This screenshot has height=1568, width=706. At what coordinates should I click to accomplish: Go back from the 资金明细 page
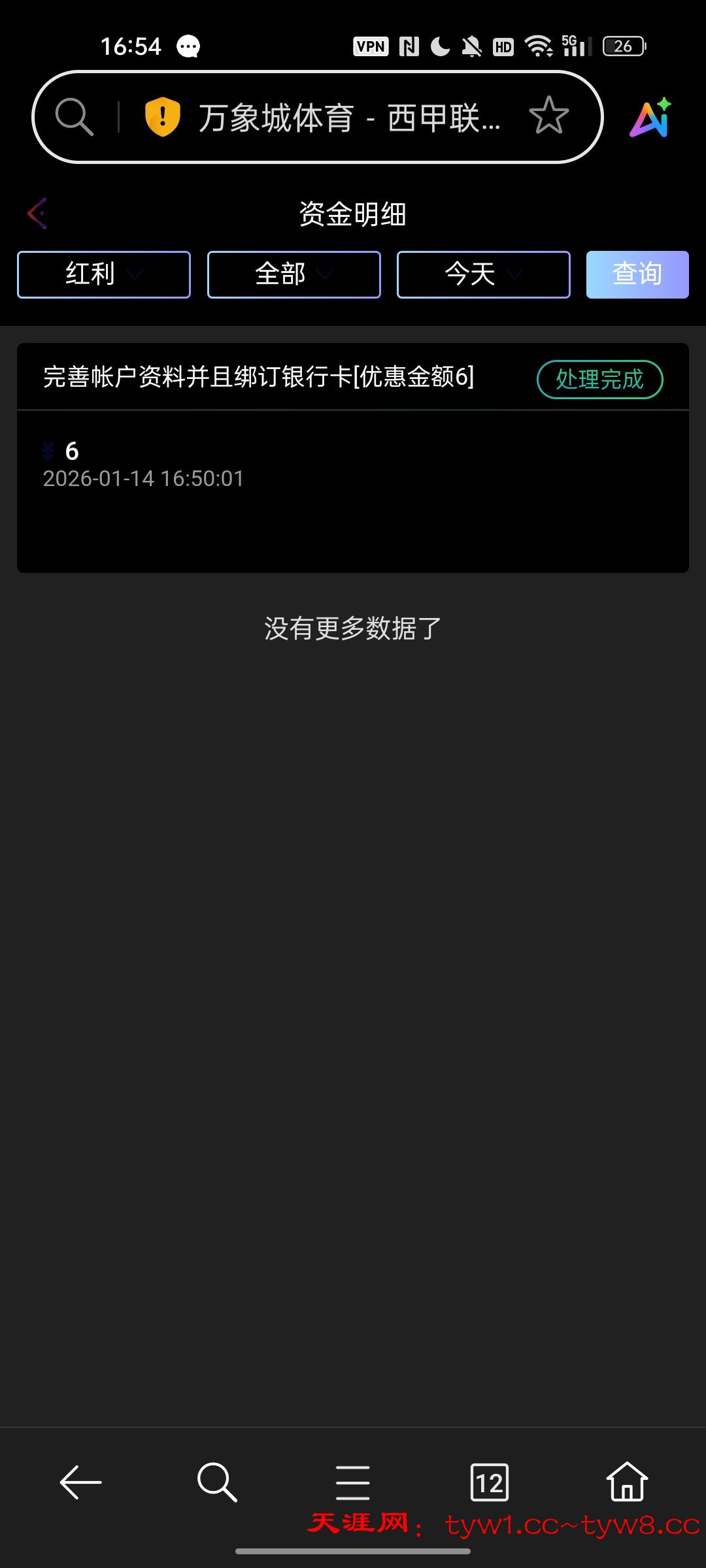pyautogui.click(x=37, y=214)
